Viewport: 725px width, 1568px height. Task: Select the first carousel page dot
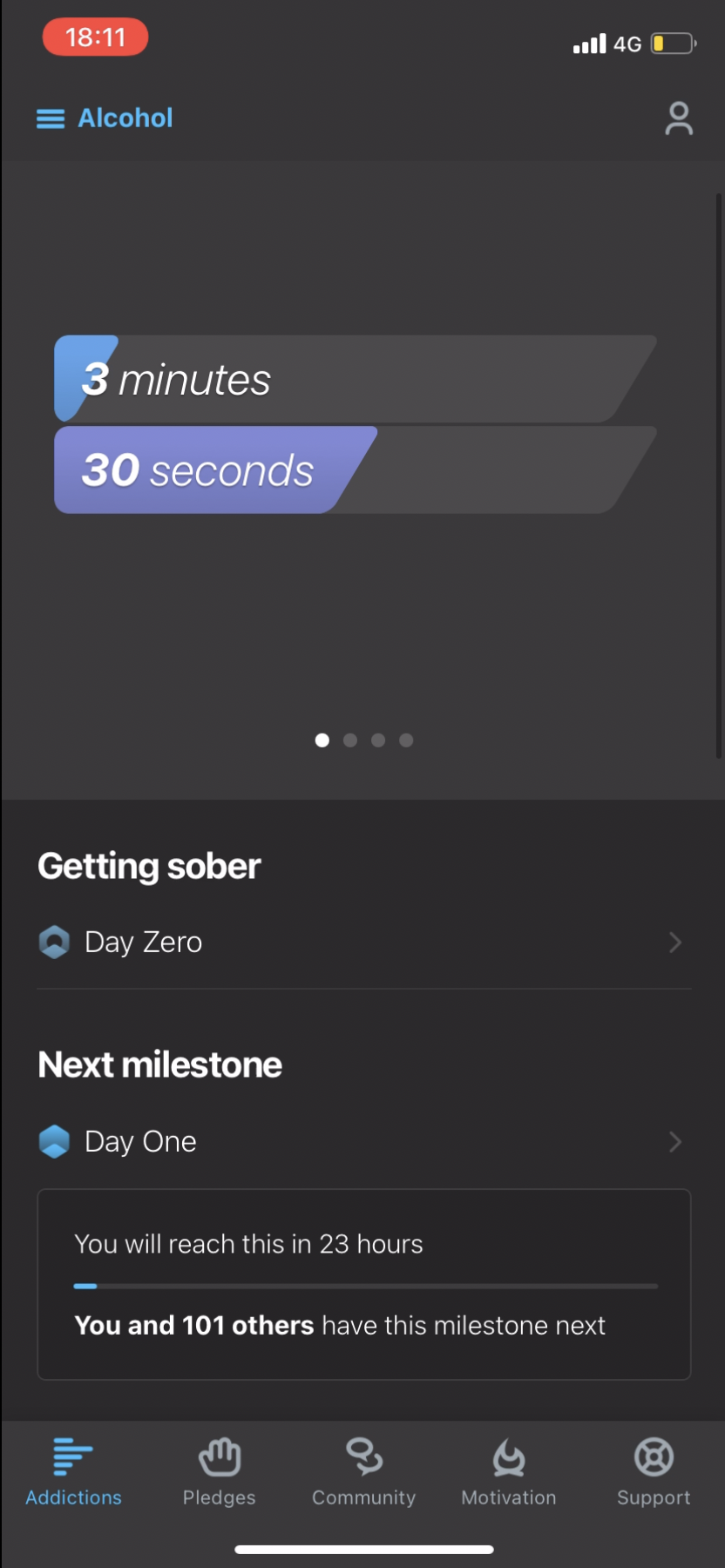(322, 740)
